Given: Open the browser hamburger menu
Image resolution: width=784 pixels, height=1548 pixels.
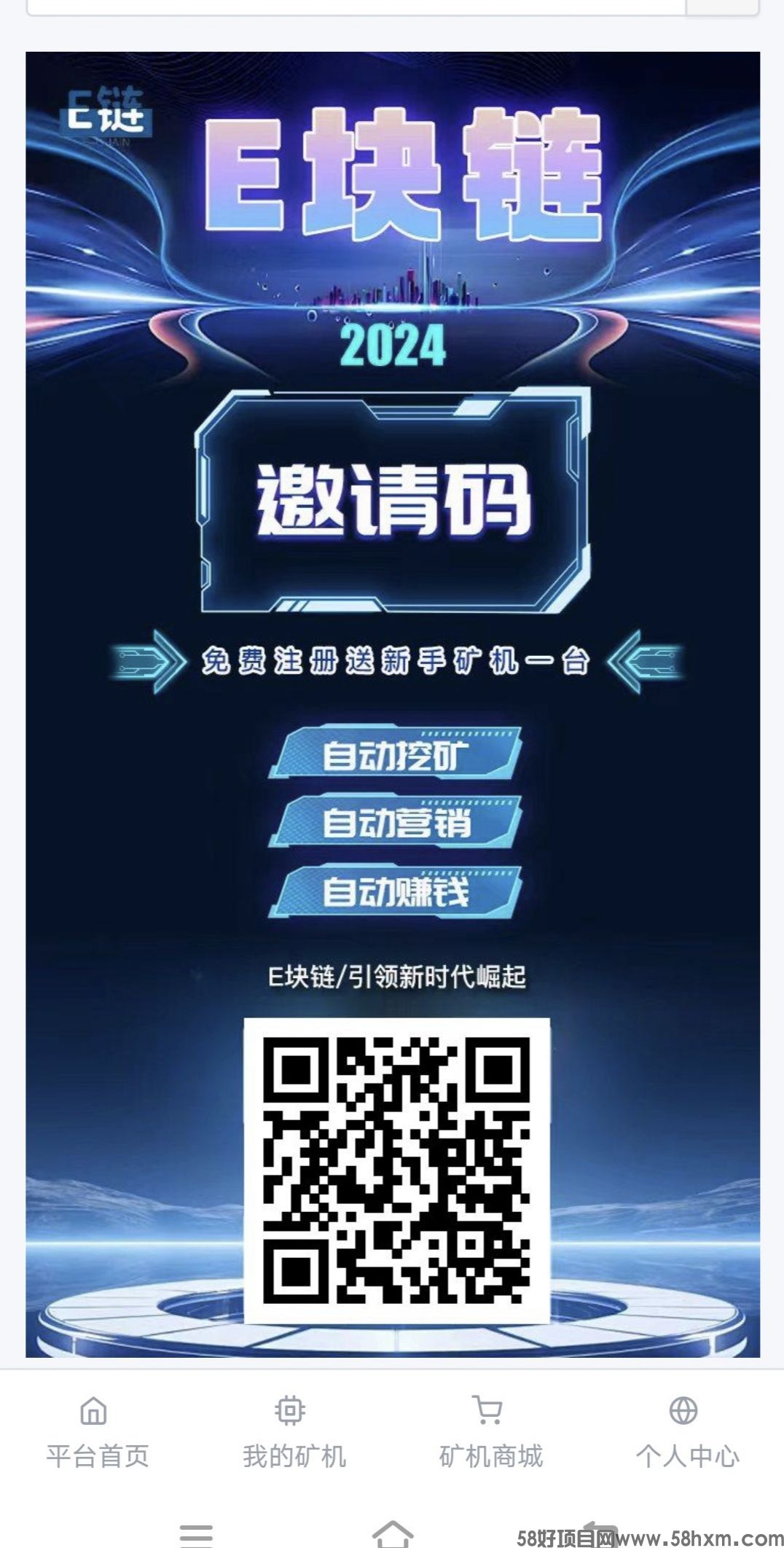Looking at the screenshot, I should click(196, 1533).
